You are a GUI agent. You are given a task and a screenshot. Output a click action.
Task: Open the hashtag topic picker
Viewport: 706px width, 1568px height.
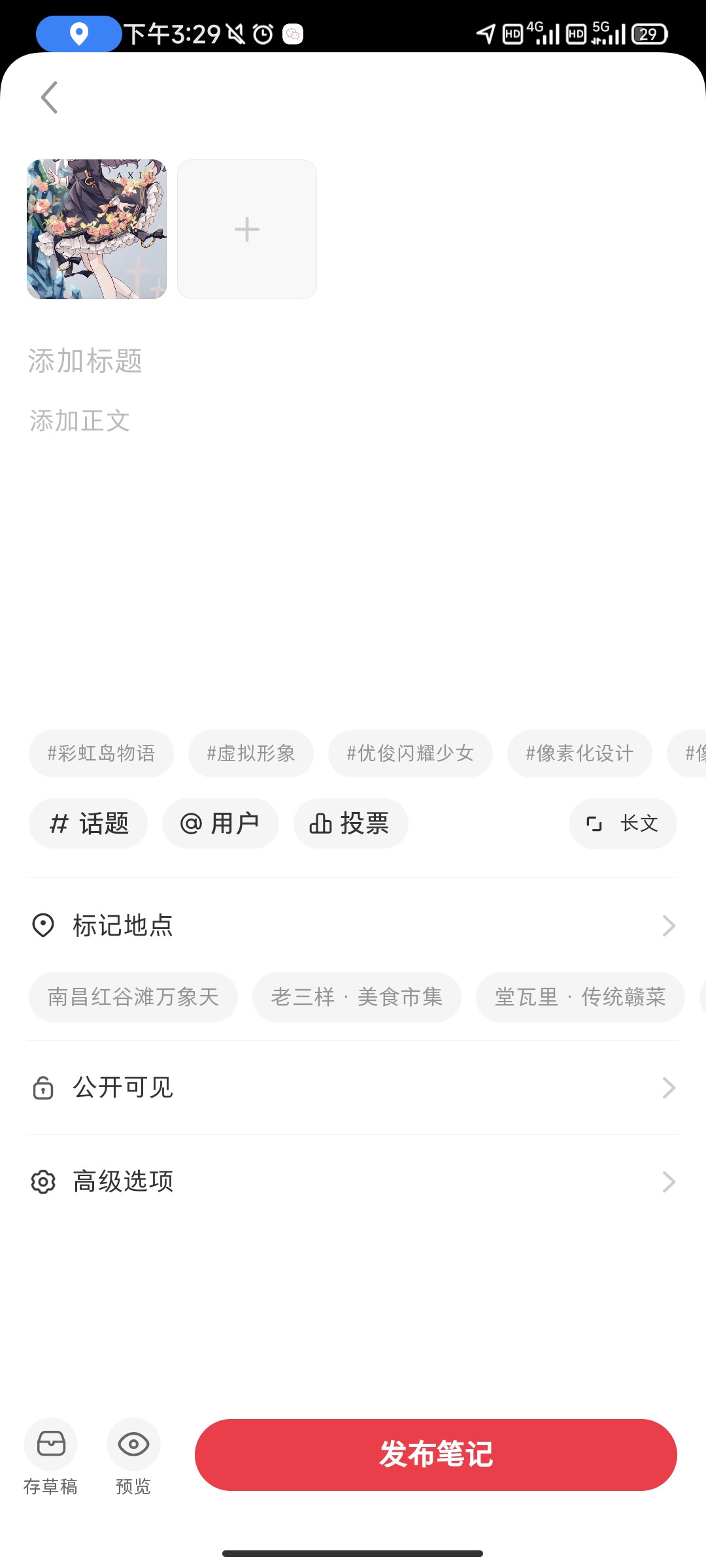(88, 823)
